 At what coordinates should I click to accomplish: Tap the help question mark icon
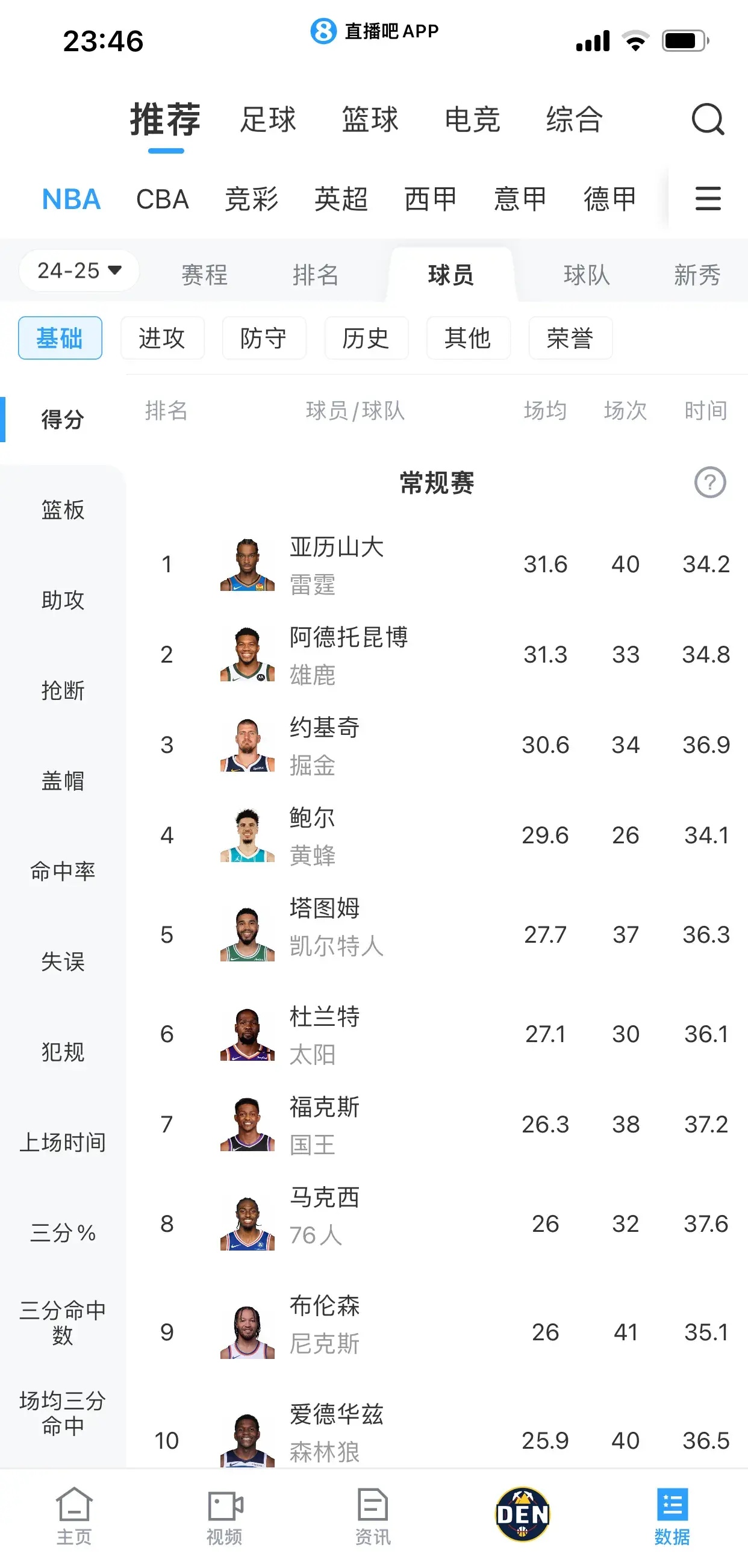pos(709,483)
